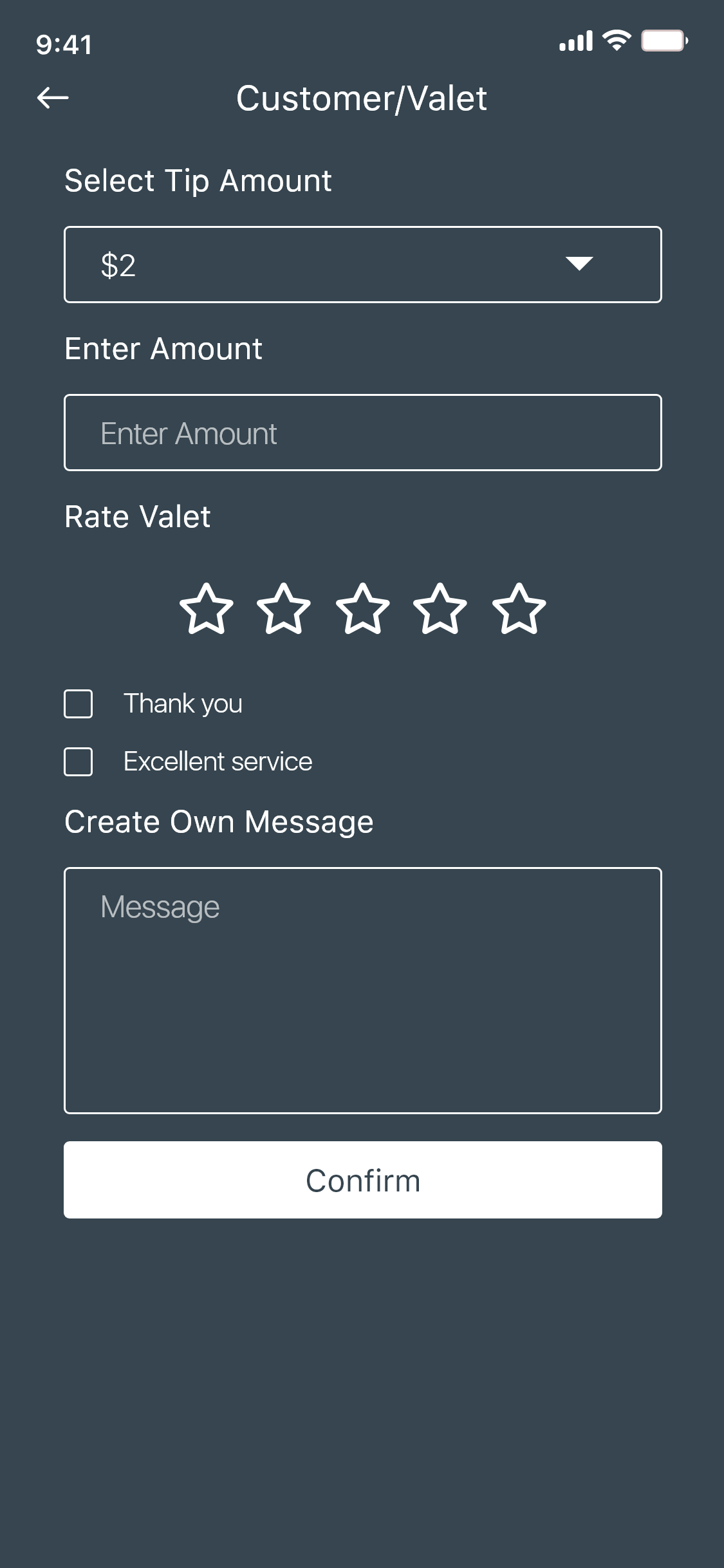This screenshot has height=1568, width=724.
Task: Open the tip amount dropdown showing $2
Action: click(x=363, y=265)
